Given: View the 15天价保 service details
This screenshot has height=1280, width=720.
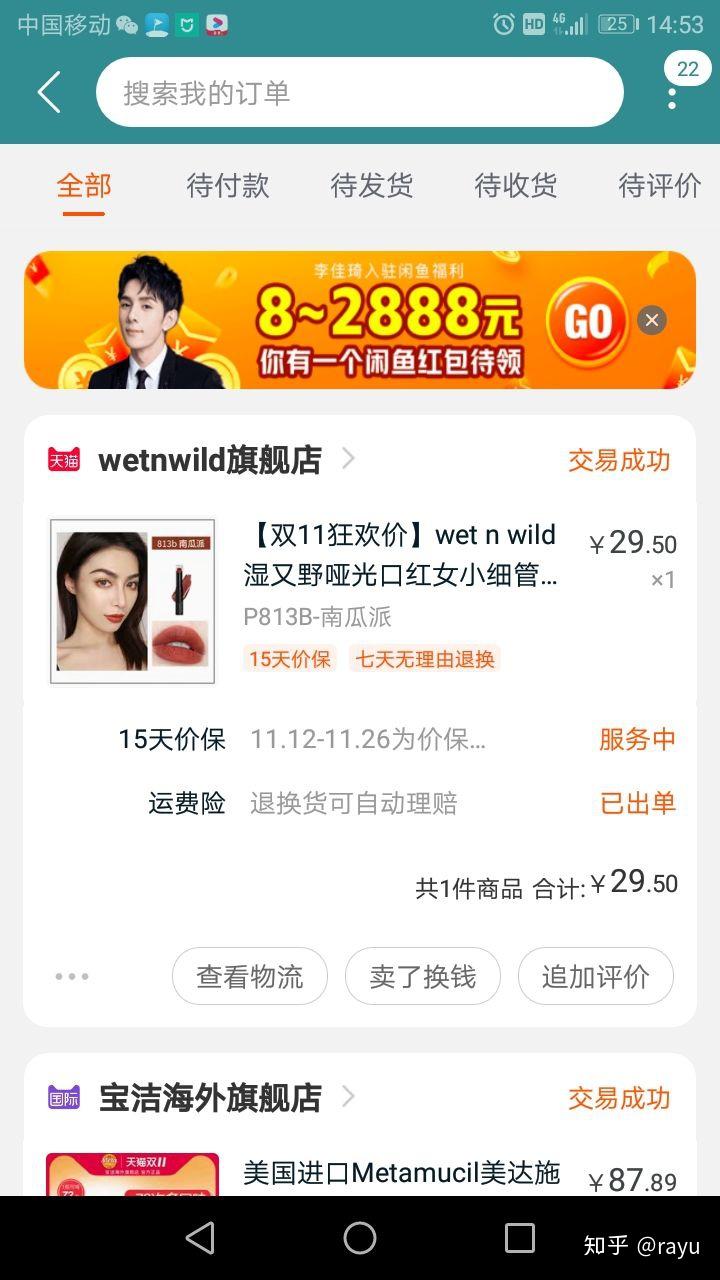Looking at the screenshot, I should (400, 740).
